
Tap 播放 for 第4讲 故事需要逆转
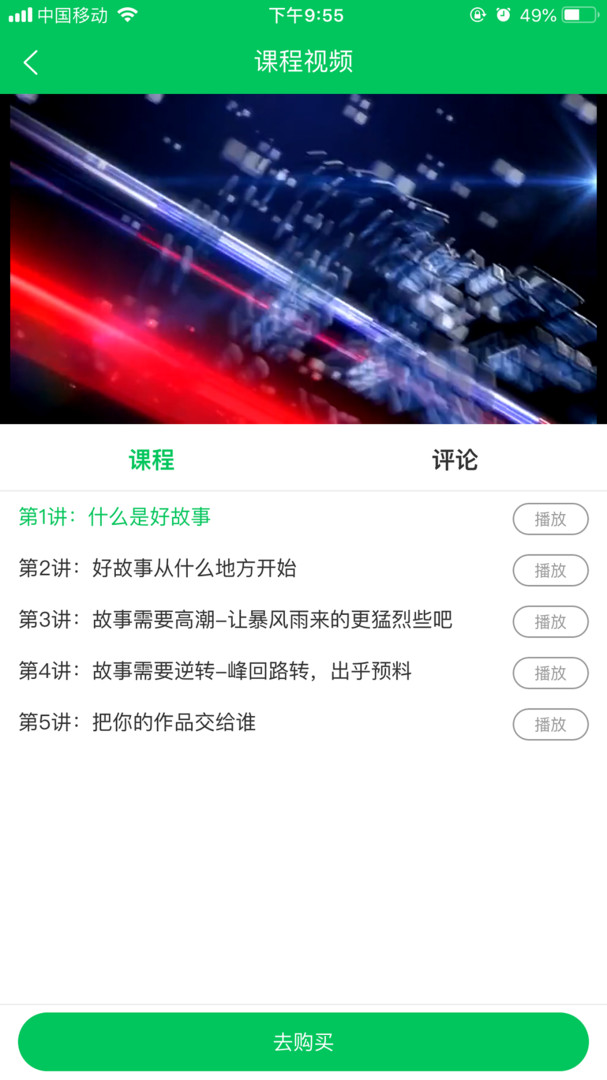click(x=550, y=673)
